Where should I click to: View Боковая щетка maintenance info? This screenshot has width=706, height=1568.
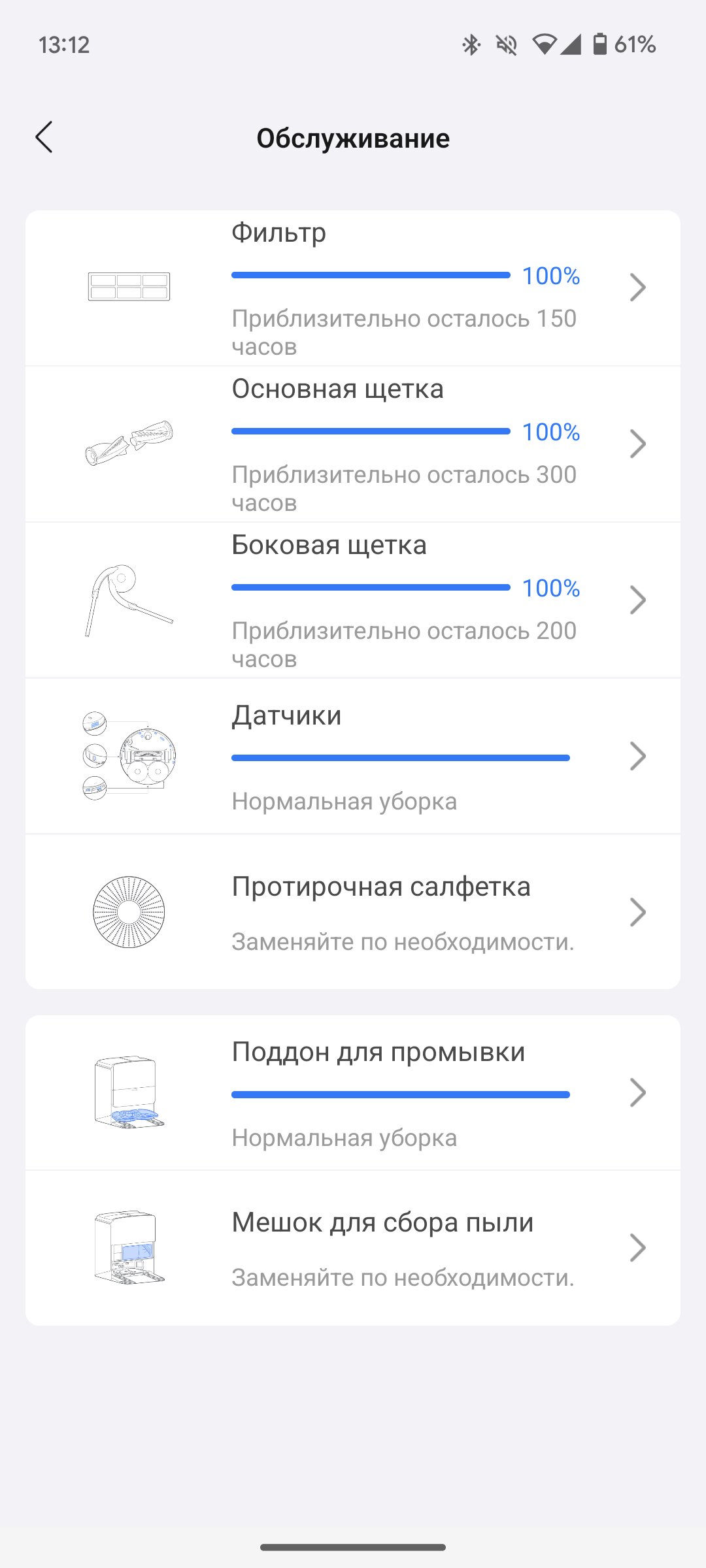click(x=353, y=600)
